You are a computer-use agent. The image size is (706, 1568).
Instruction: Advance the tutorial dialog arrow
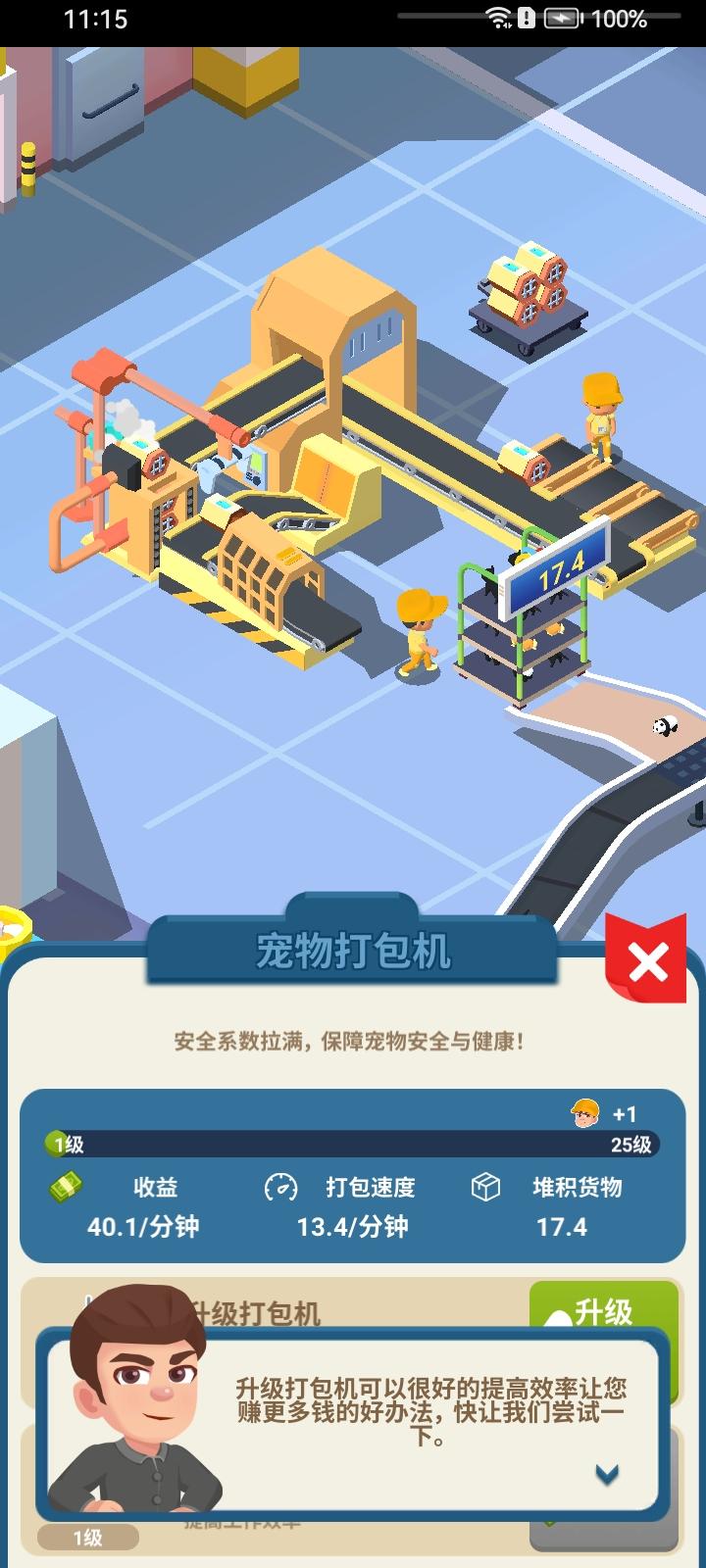click(607, 1474)
